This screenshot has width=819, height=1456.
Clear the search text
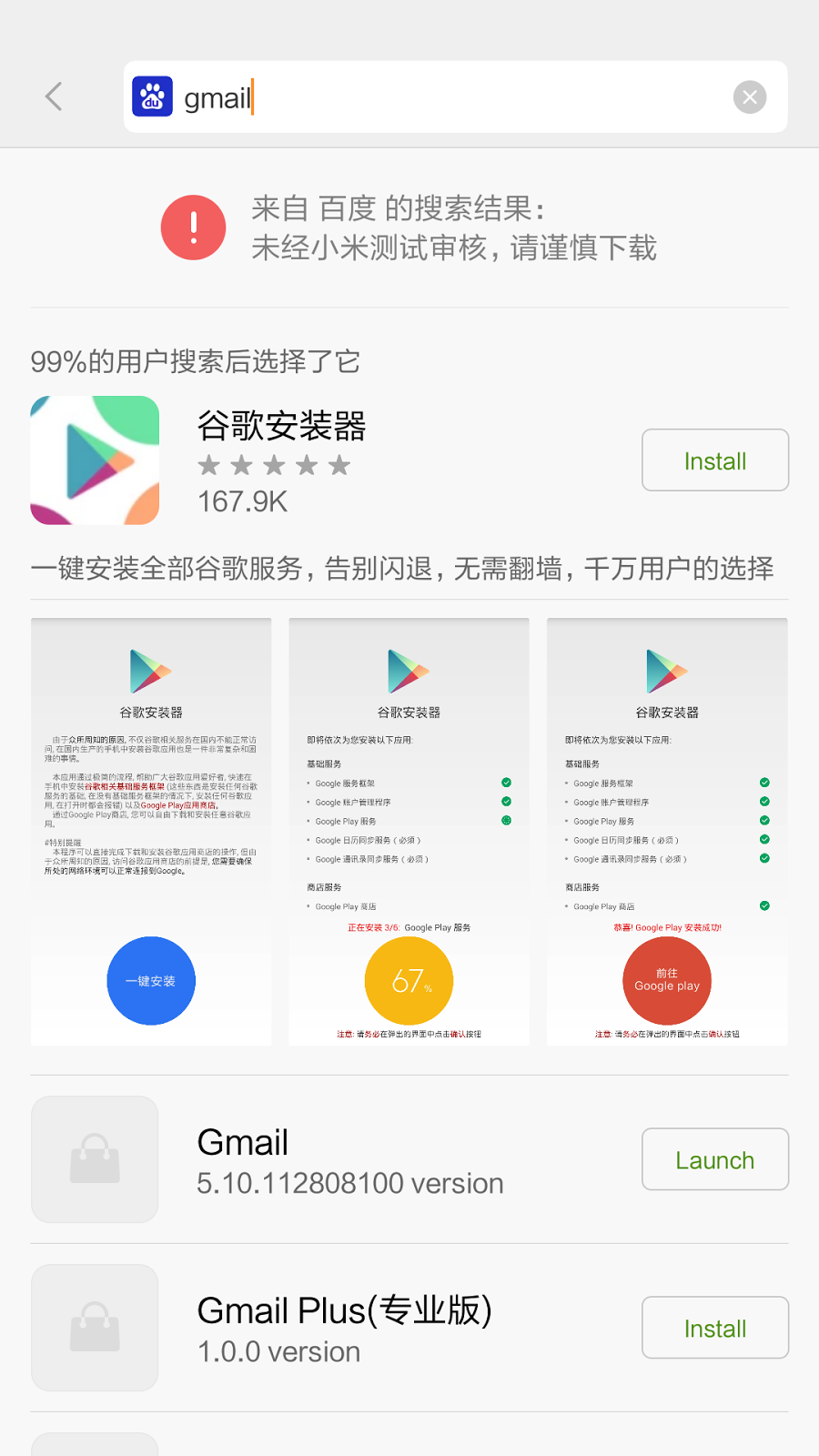(x=749, y=97)
